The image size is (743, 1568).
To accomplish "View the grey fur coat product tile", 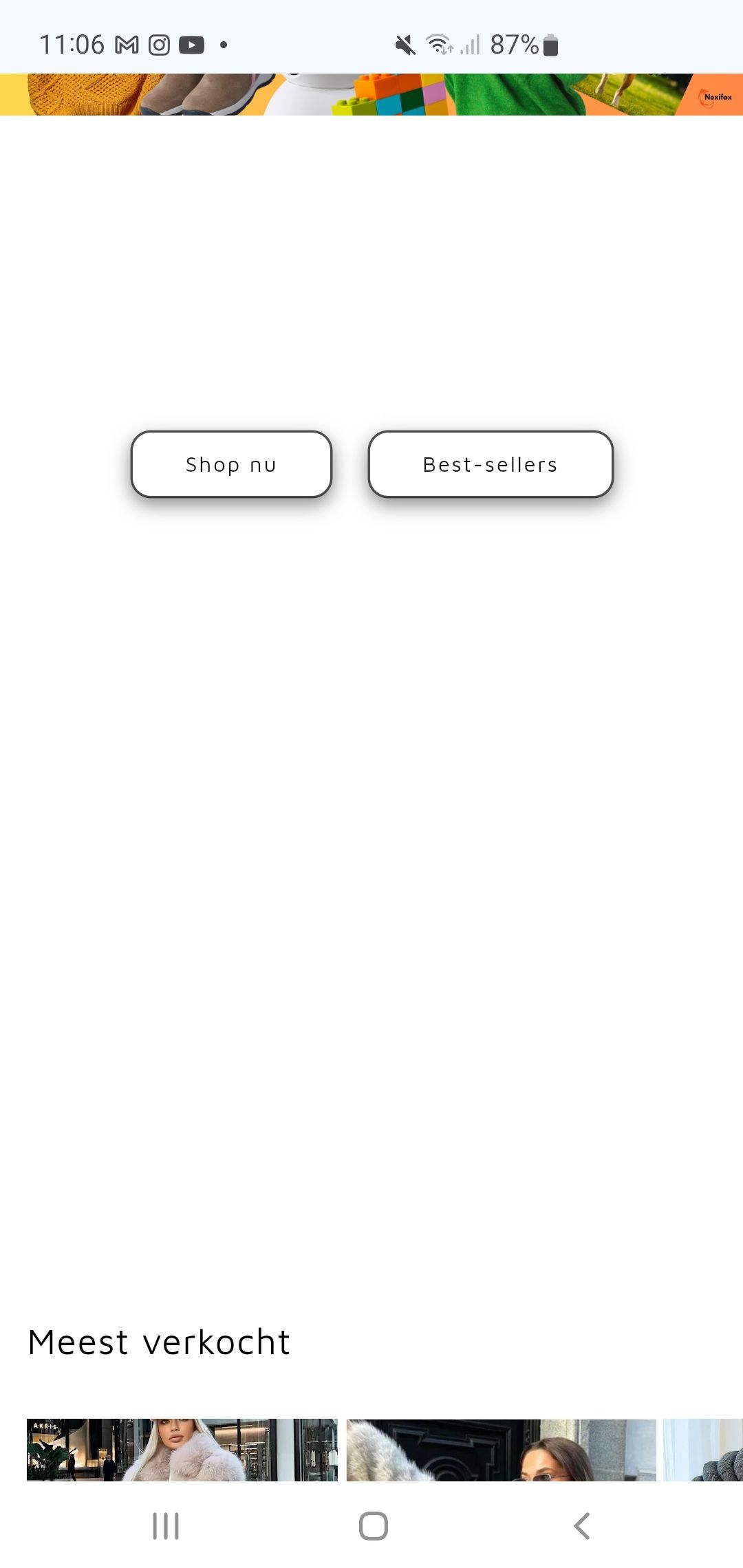I will click(501, 1449).
